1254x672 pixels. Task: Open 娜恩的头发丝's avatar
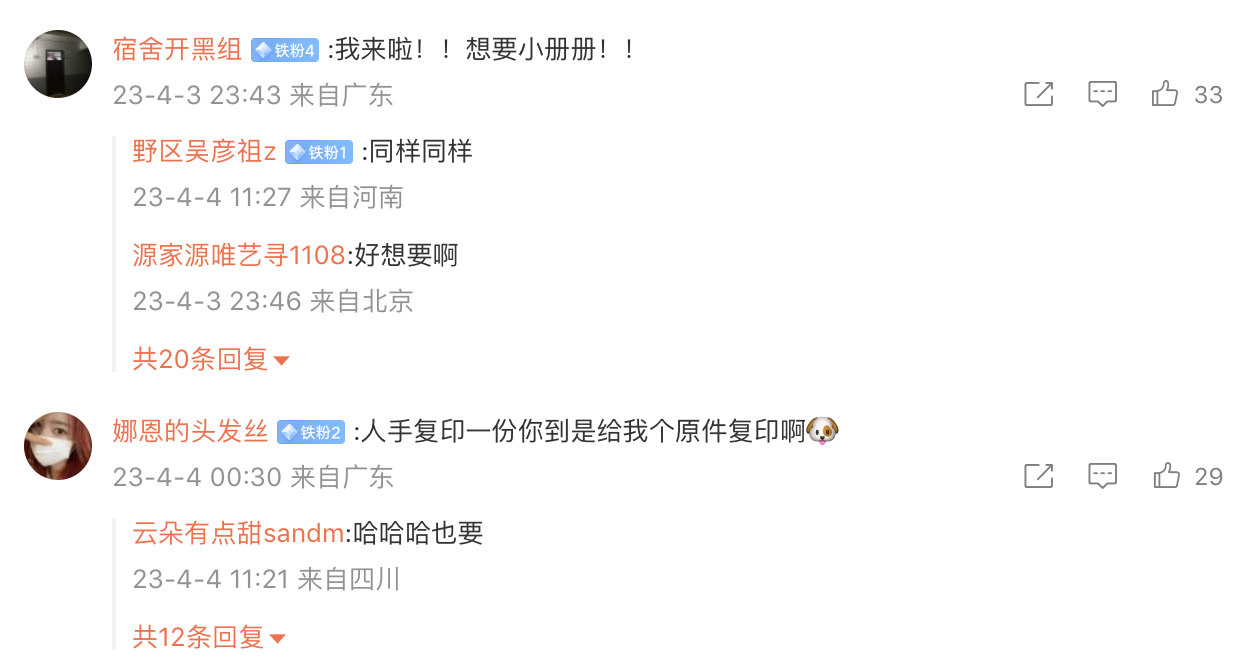(58, 446)
